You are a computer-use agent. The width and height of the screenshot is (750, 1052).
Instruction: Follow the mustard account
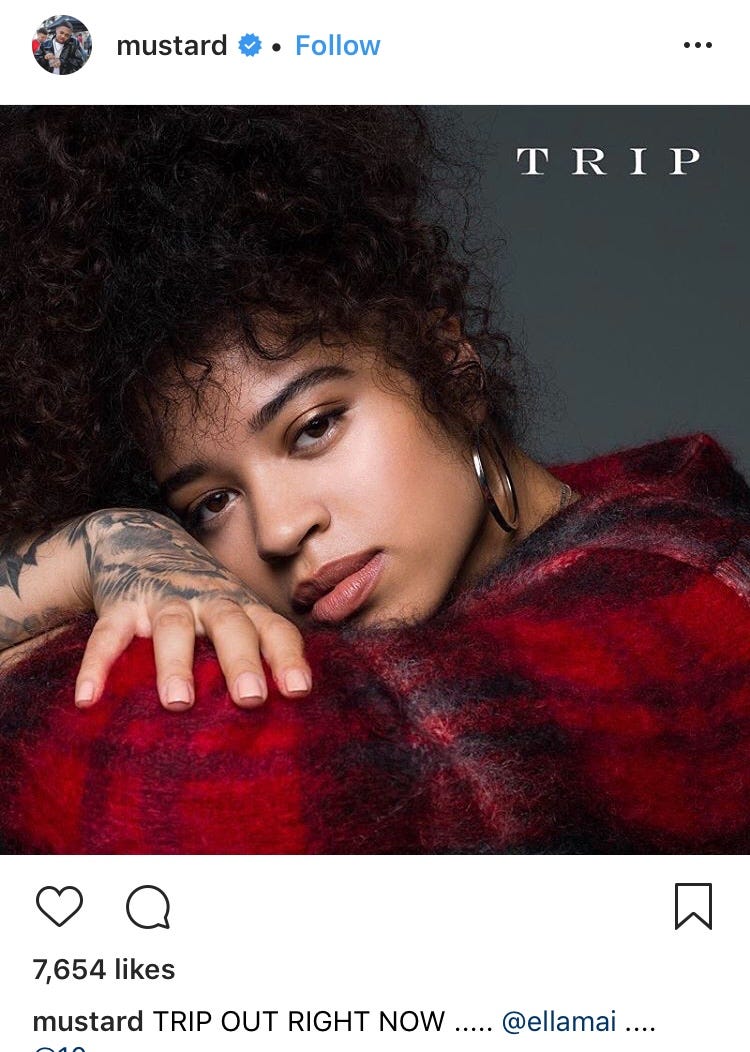tap(337, 45)
